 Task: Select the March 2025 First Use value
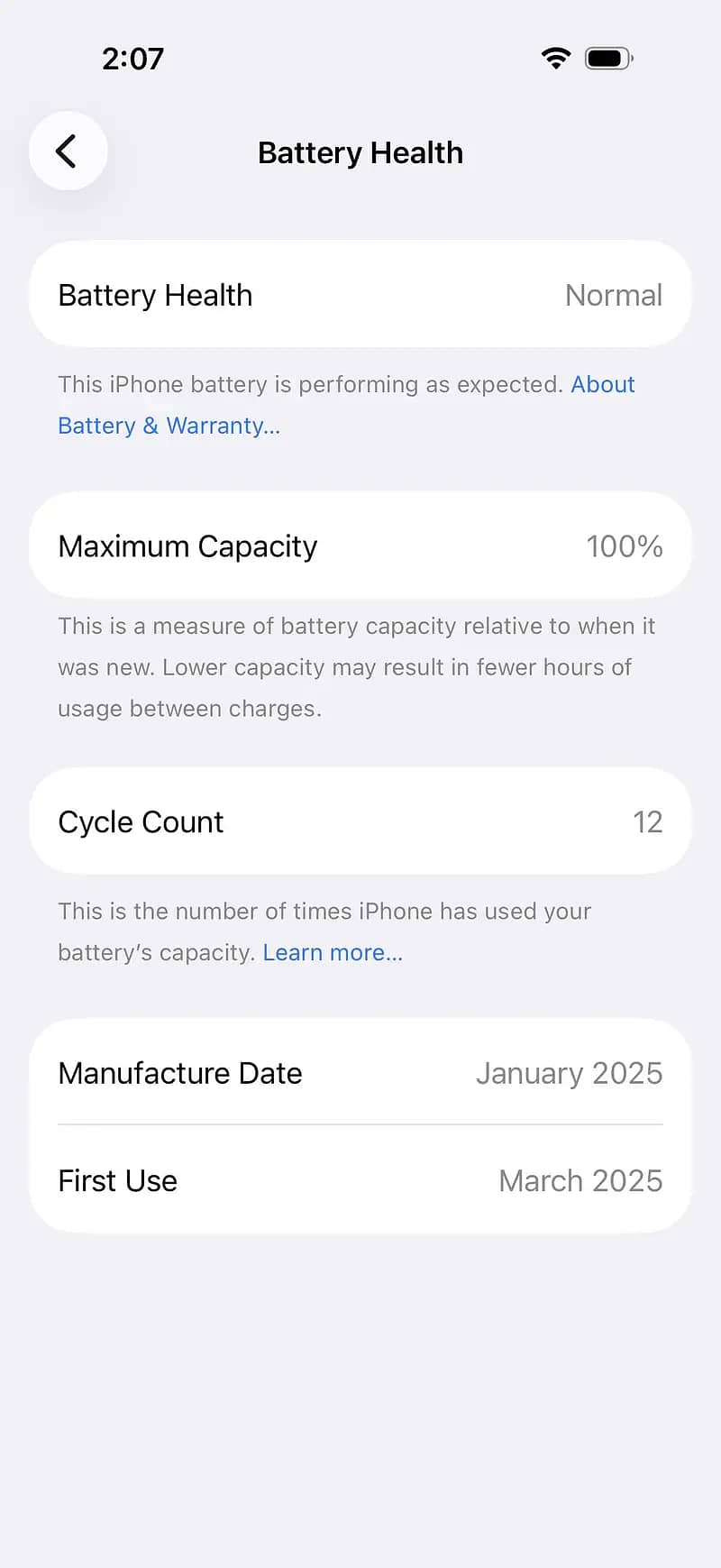(x=580, y=1180)
